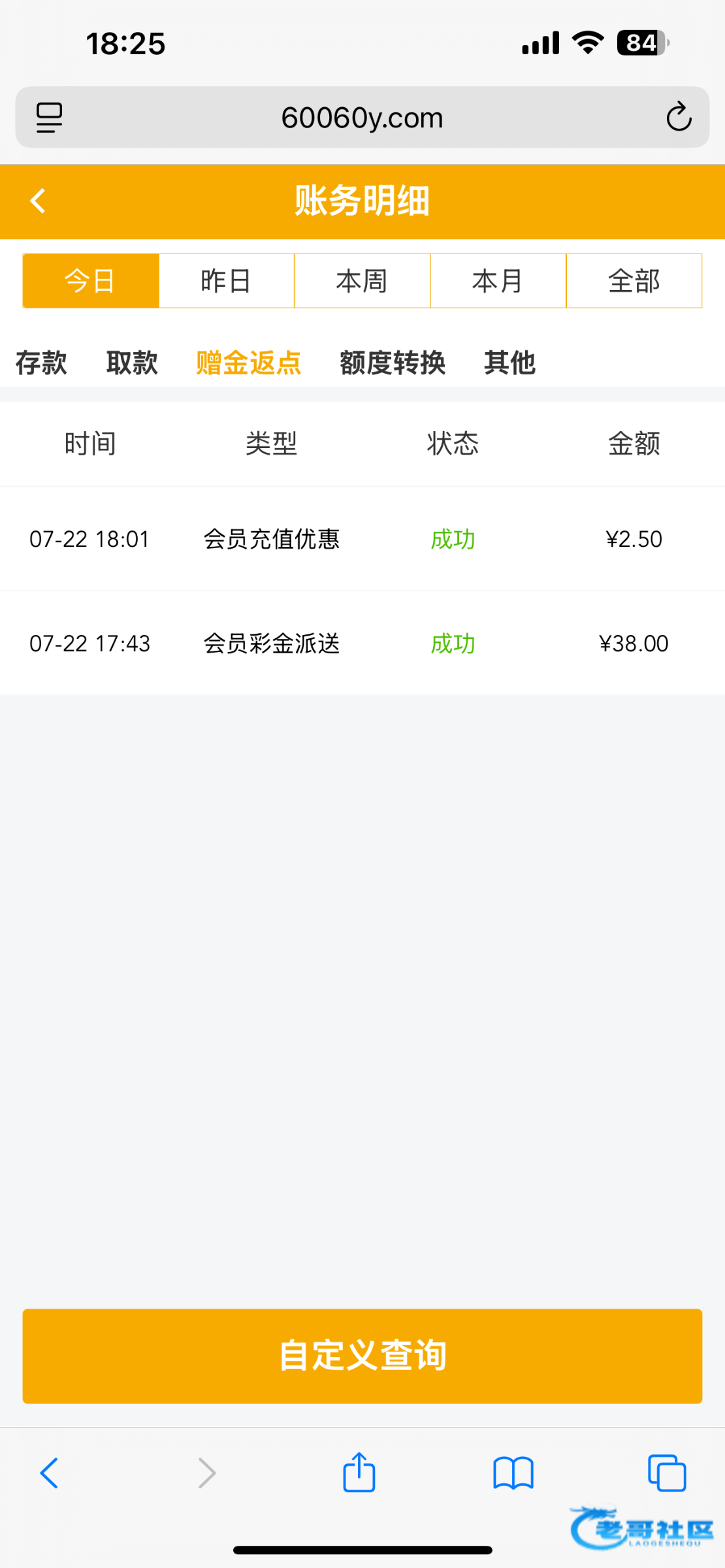Share this page from the browser toolbar
The height and width of the screenshot is (1568, 725).
(359, 1473)
